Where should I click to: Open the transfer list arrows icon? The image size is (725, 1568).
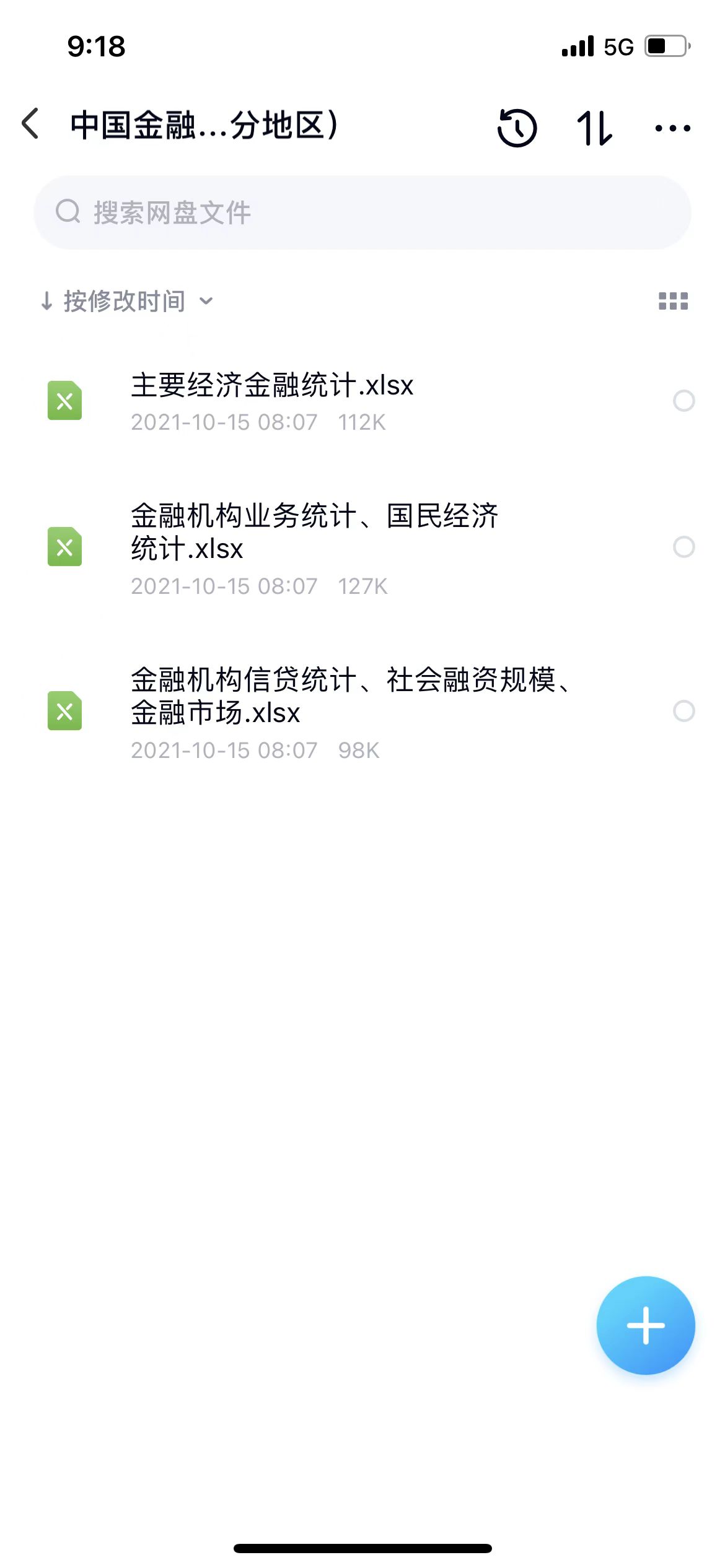pyautogui.click(x=594, y=128)
